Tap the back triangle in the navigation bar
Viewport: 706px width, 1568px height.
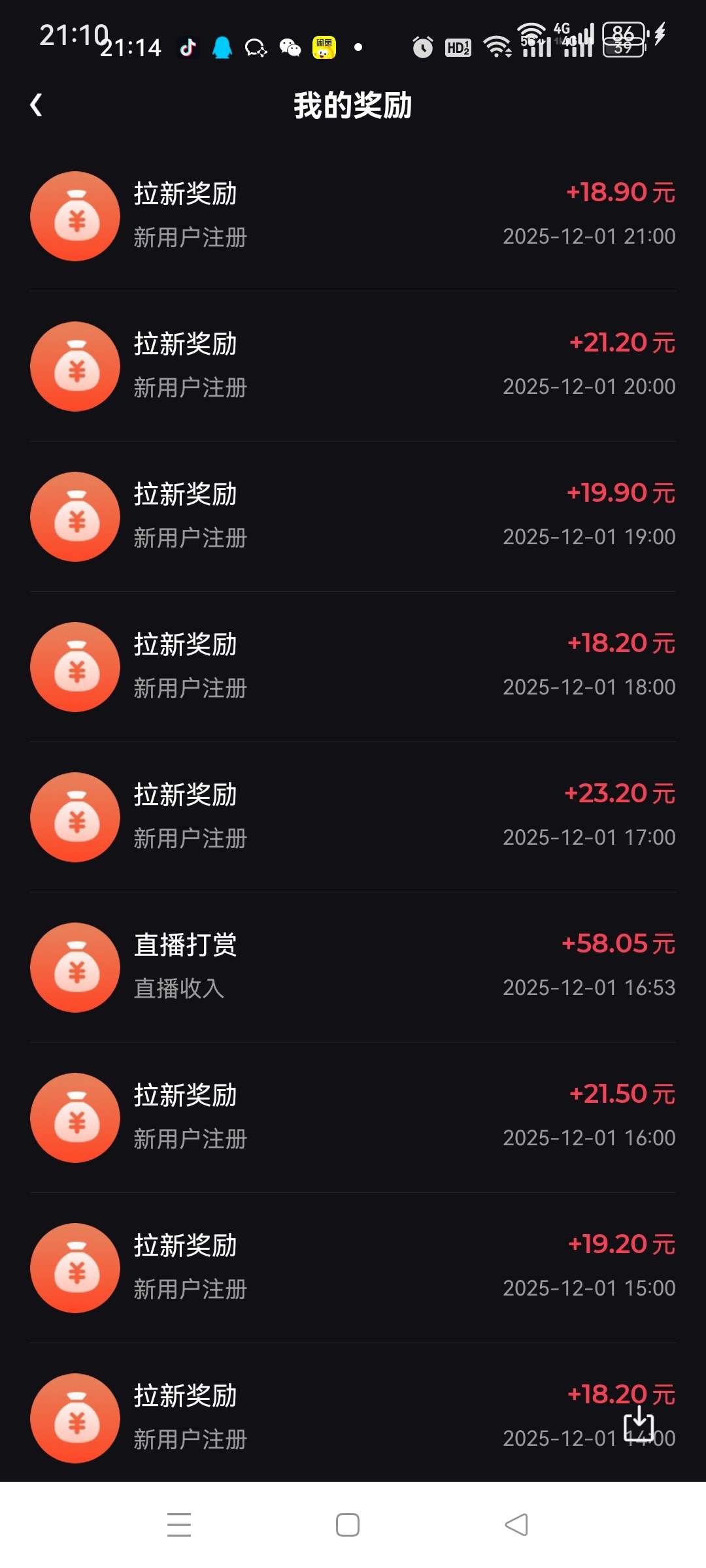click(516, 1524)
